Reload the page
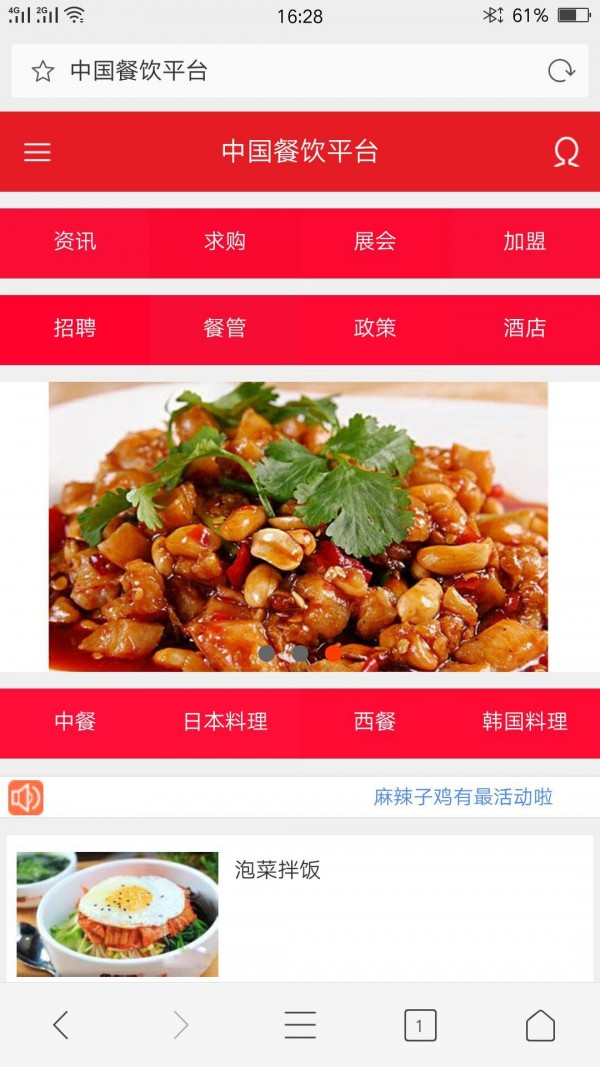The width and height of the screenshot is (600, 1067). (x=561, y=71)
